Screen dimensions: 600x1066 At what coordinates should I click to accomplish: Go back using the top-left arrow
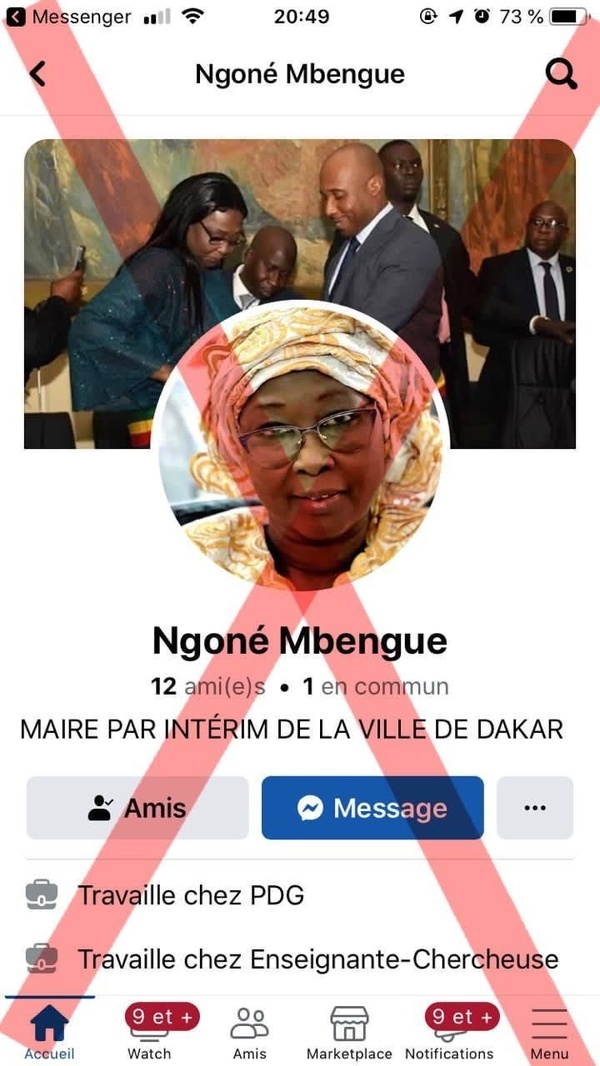(x=39, y=74)
